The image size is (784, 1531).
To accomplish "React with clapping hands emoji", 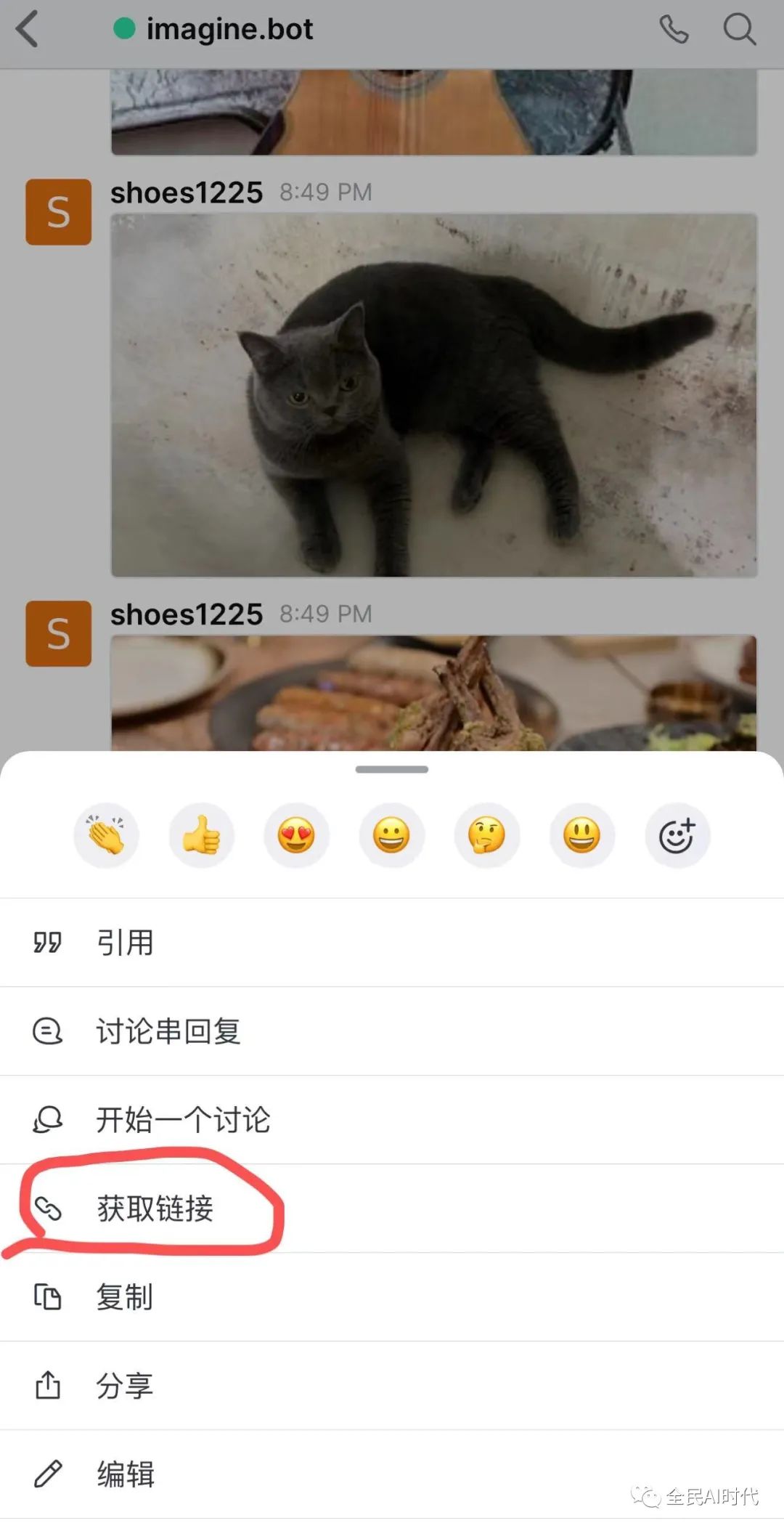I will pyautogui.click(x=106, y=835).
